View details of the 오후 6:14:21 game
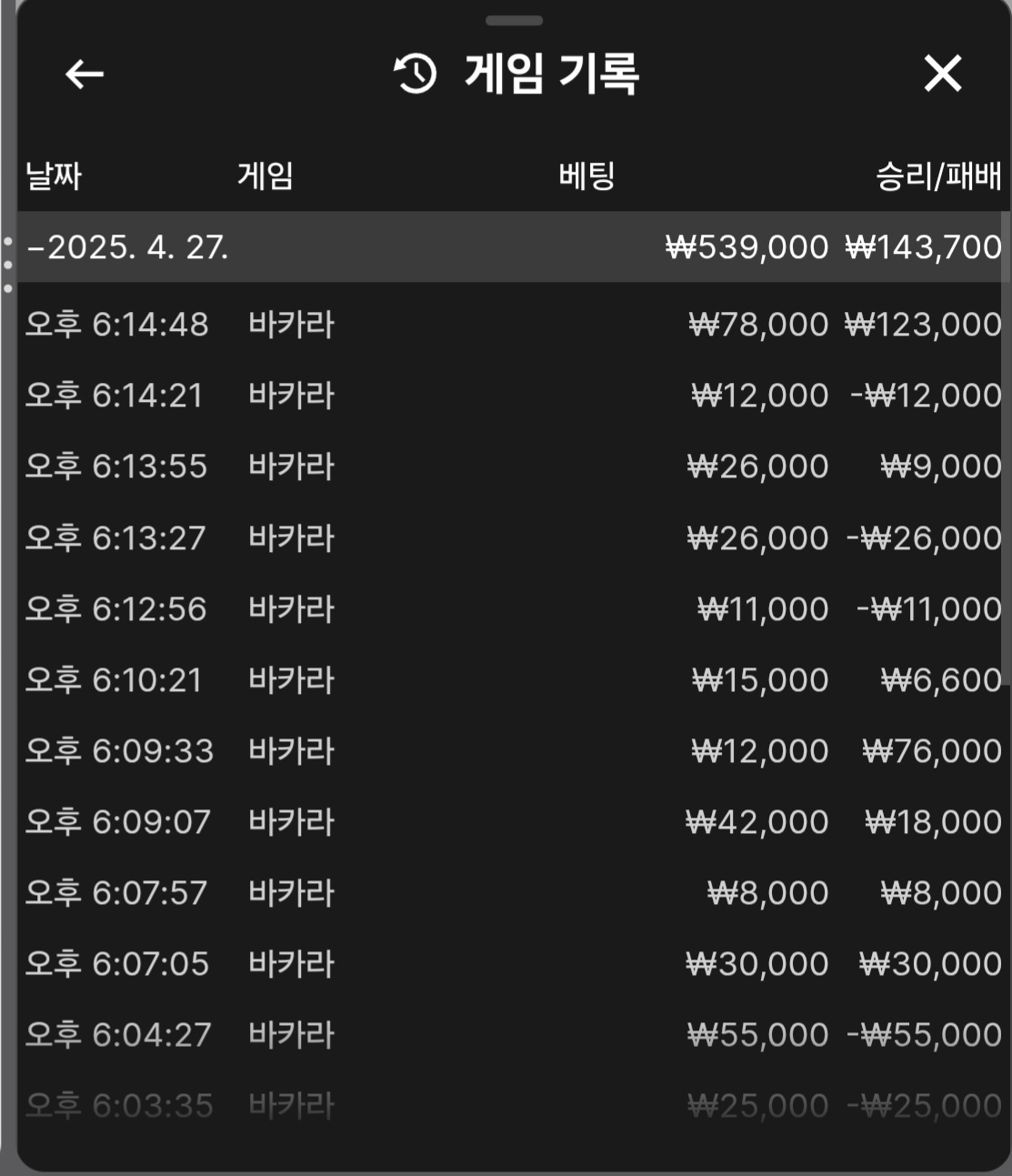 point(509,396)
